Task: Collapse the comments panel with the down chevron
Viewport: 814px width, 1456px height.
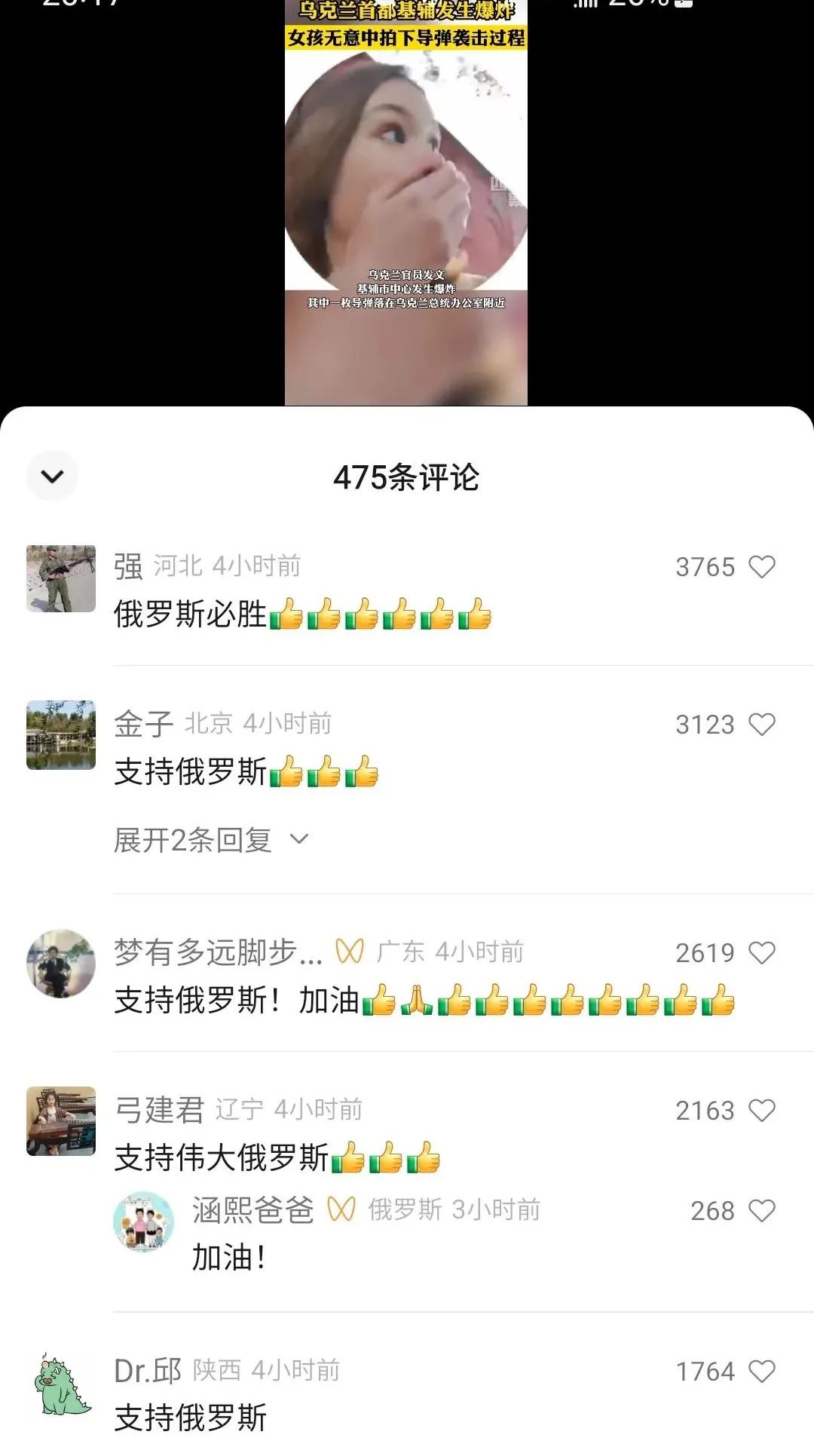Action: click(x=52, y=477)
